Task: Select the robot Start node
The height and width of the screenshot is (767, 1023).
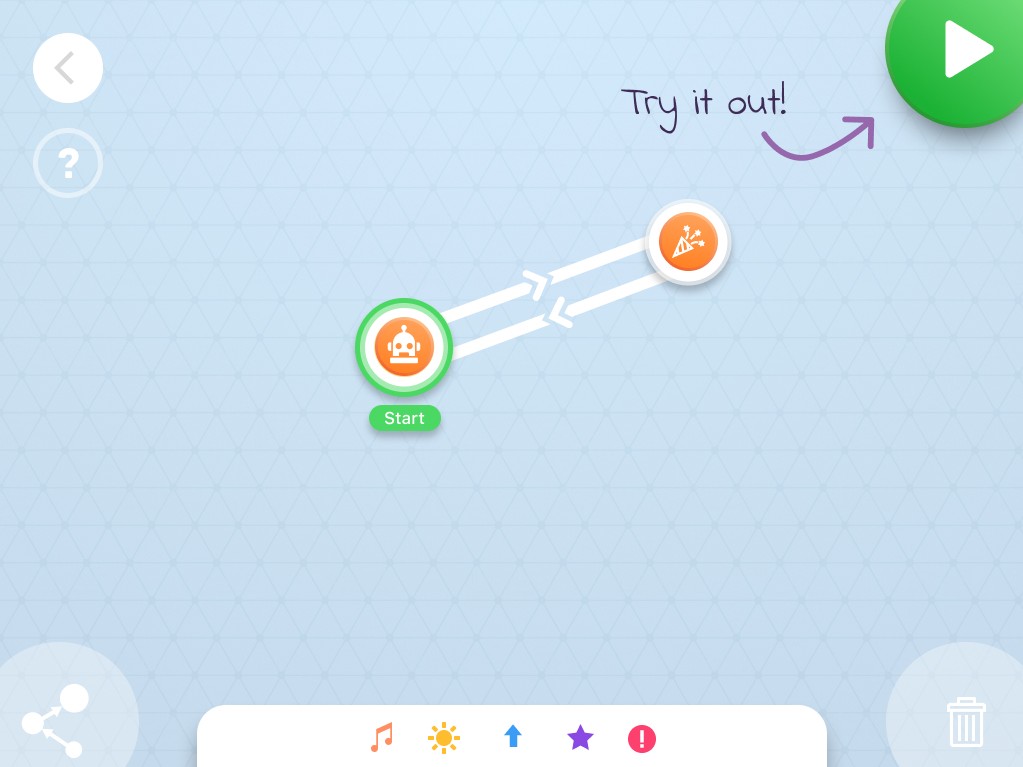Action: [x=404, y=347]
